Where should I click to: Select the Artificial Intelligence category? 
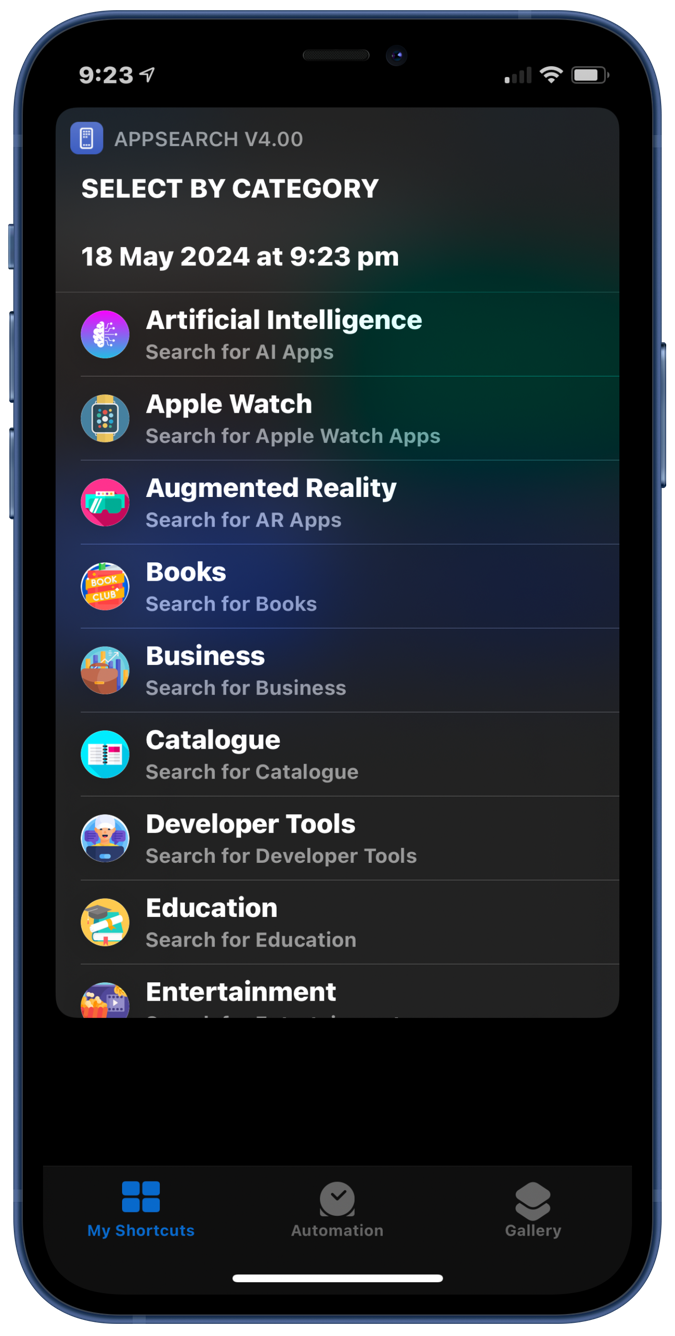click(x=284, y=334)
